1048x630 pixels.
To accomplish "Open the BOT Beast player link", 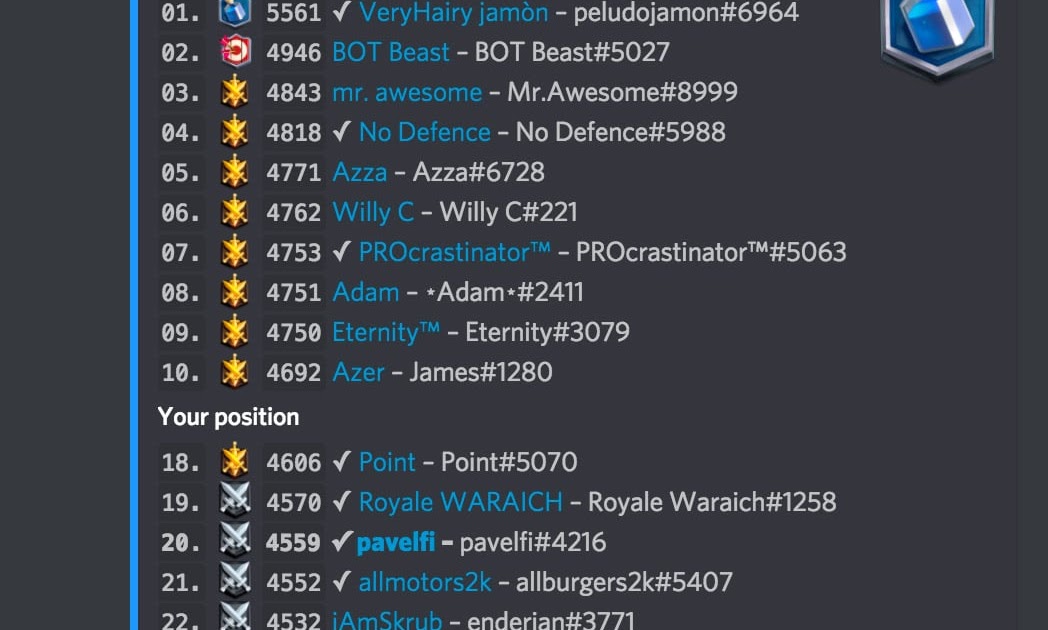I will (391, 52).
